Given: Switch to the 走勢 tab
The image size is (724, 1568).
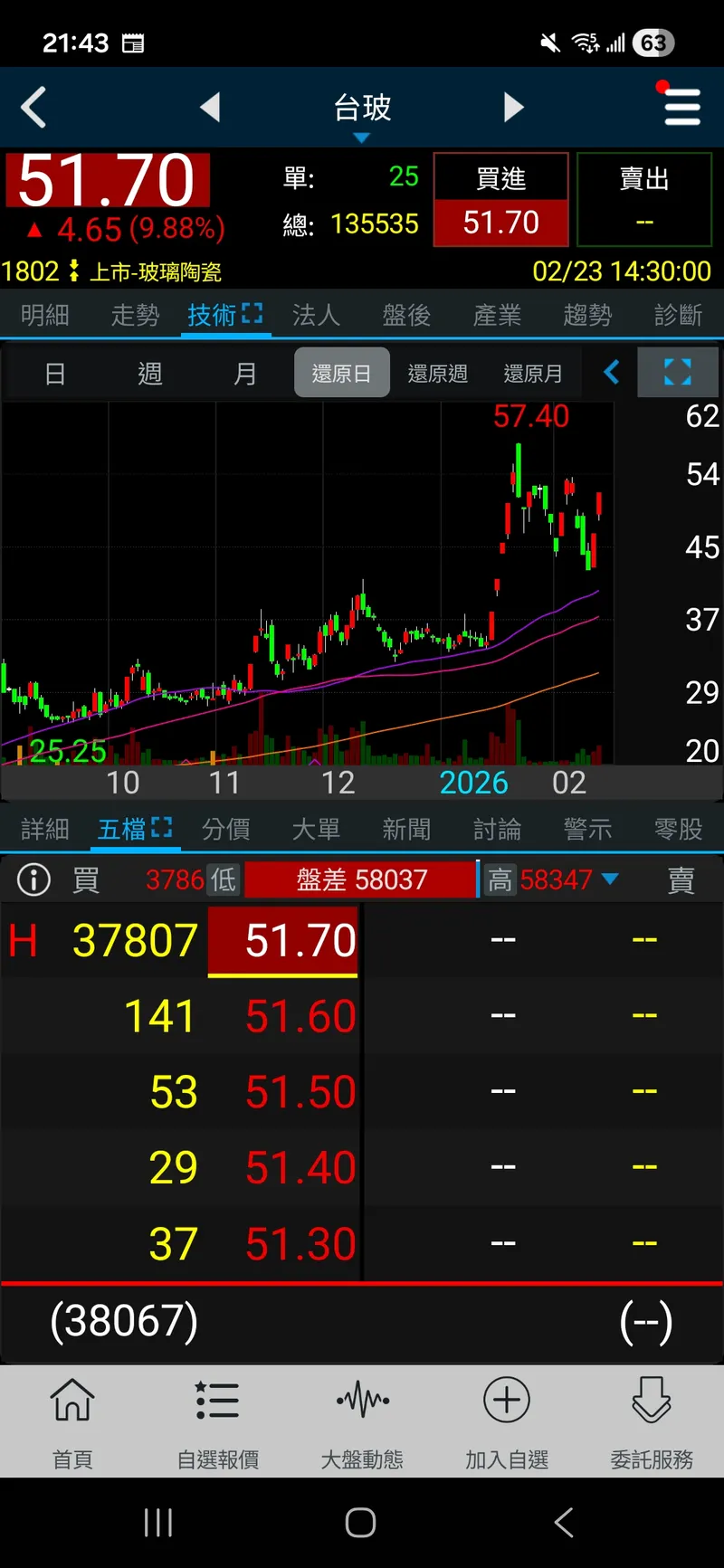Looking at the screenshot, I should pyautogui.click(x=135, y=315).
